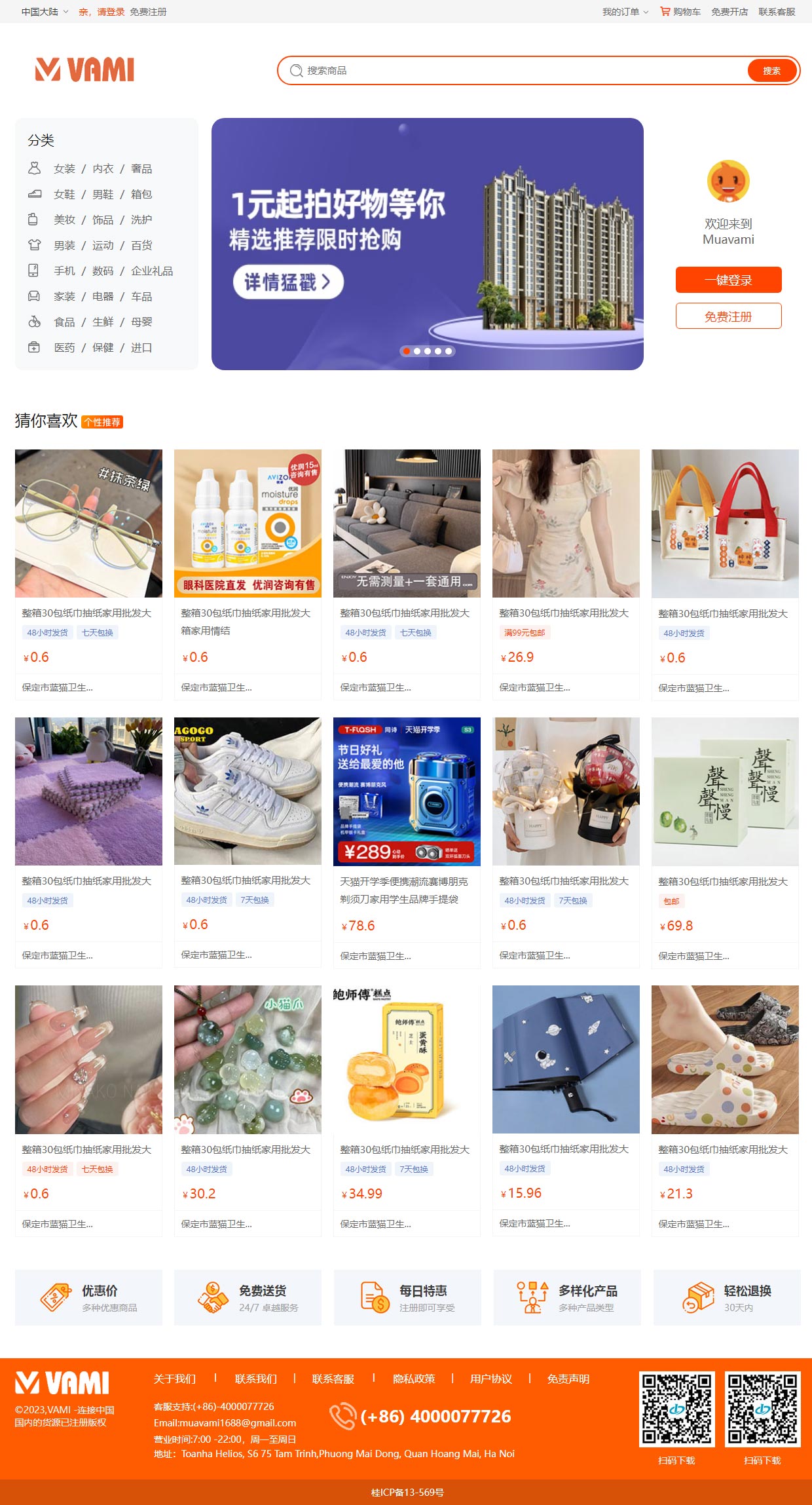This screenshot has width=812, height=1505.
Task: Tap the 详情猛戳 banner button
Action: (288, 282)
